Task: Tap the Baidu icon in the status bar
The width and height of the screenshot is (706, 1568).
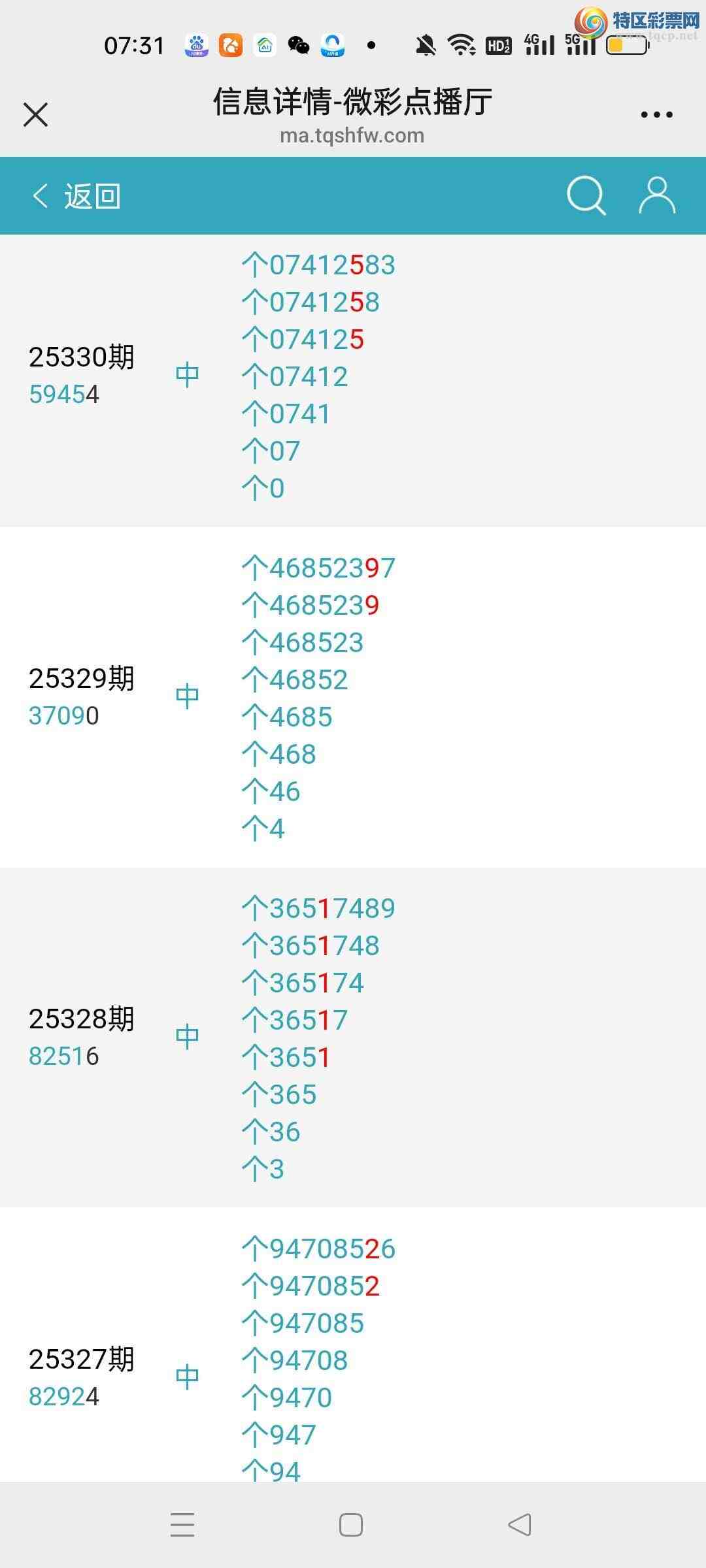Action: pyautogui.click(x=198, y=46)
